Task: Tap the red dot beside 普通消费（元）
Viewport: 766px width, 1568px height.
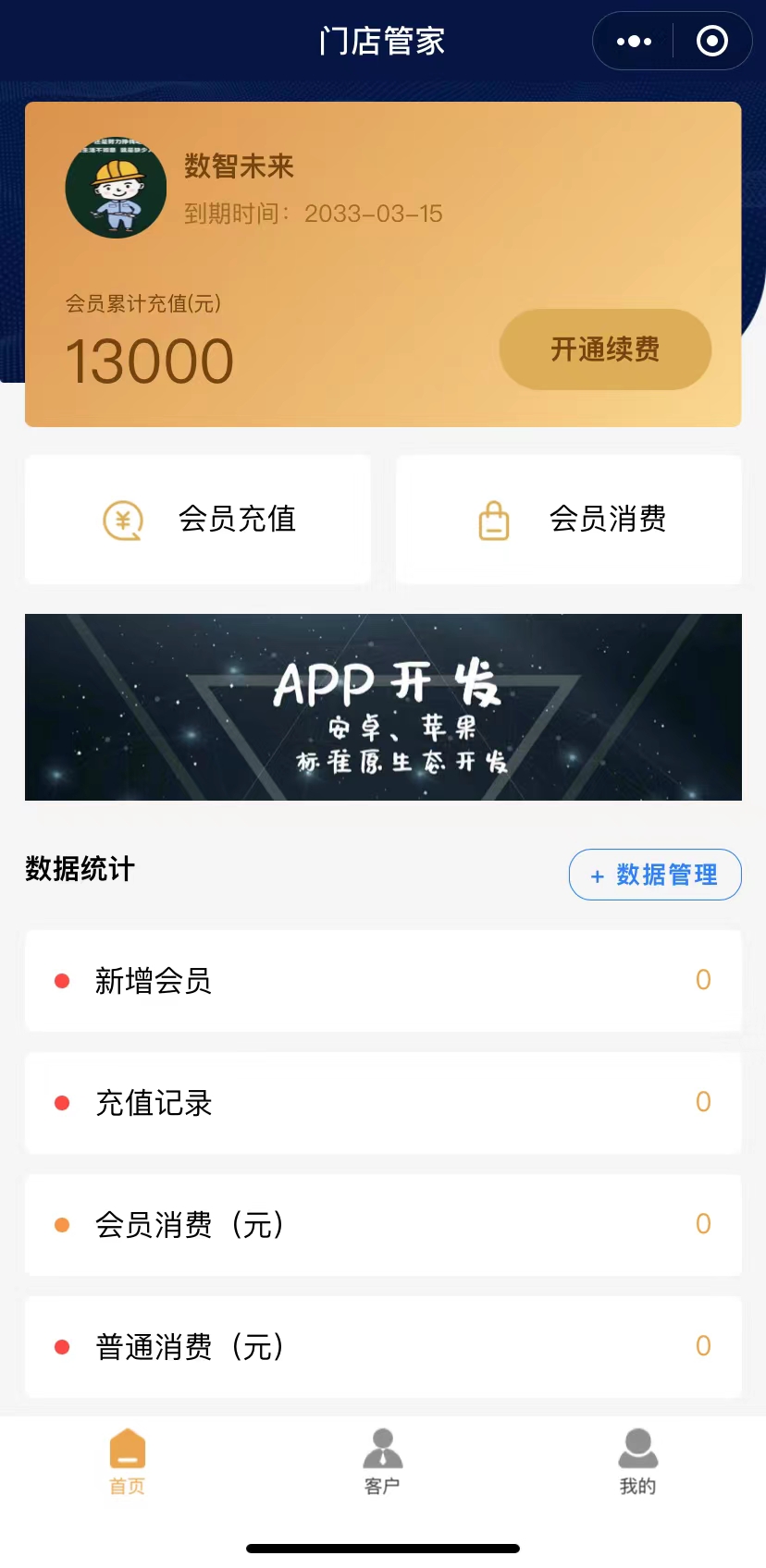Action: point(62,1347)
